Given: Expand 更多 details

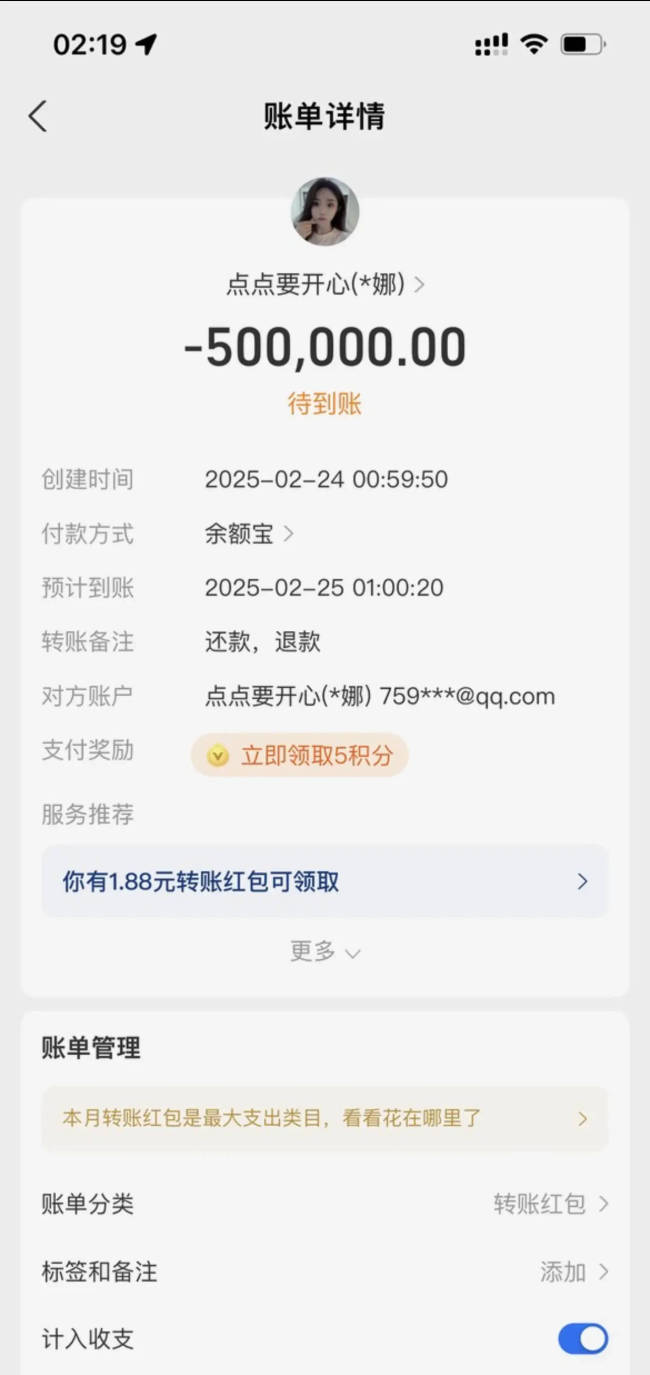Looking at the screenshot, I should pos(324,951).
